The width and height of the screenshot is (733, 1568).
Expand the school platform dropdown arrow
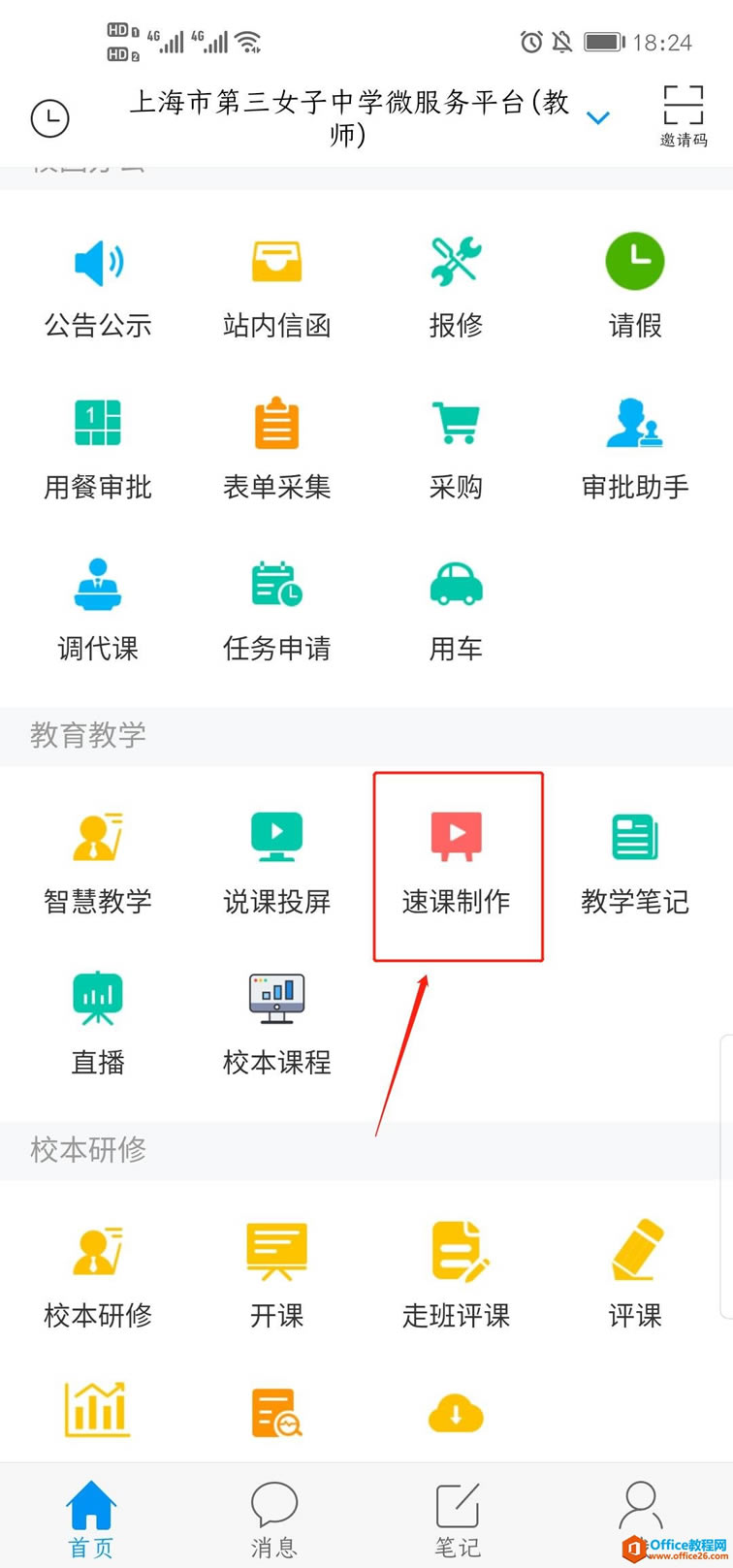click(x=598, y=118)
